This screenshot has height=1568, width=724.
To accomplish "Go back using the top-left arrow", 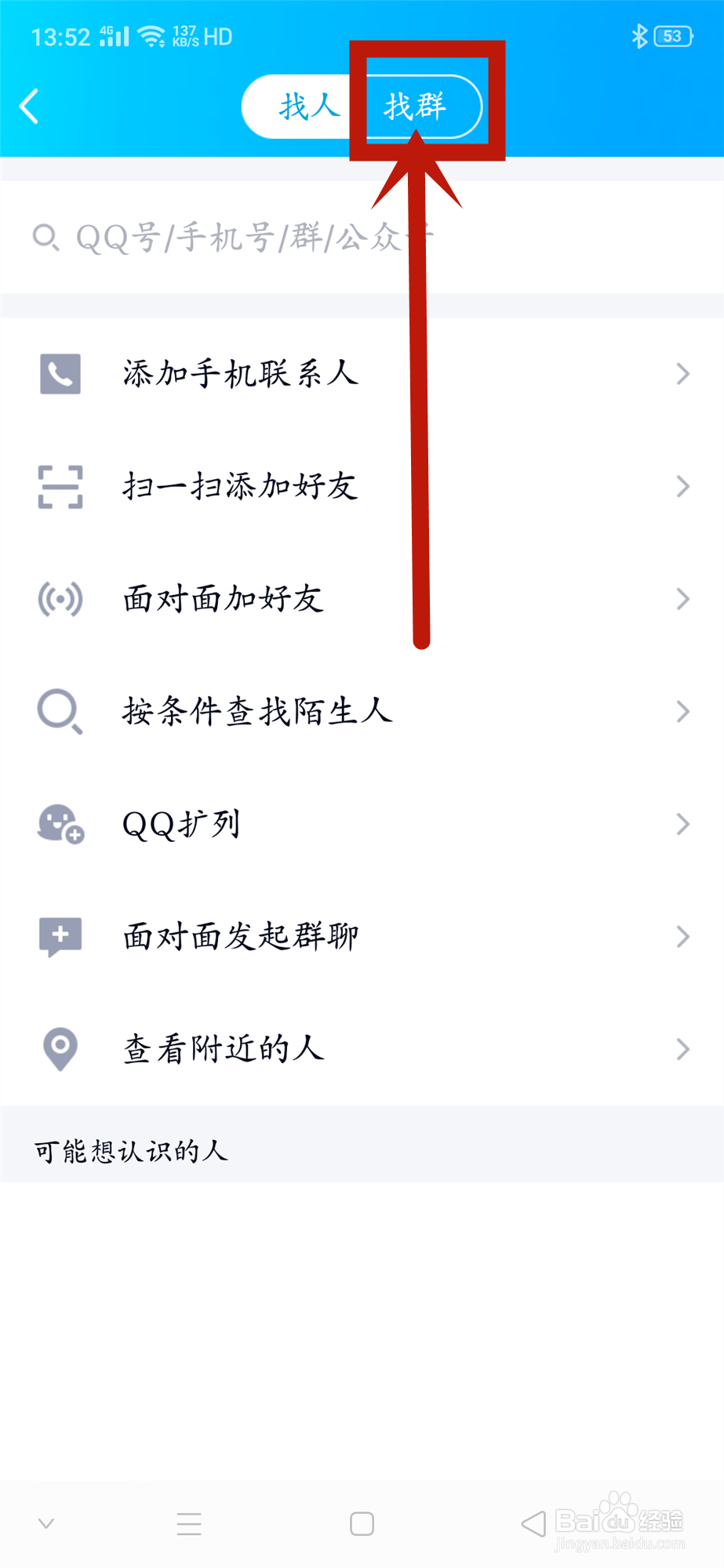I will point(30,107).
